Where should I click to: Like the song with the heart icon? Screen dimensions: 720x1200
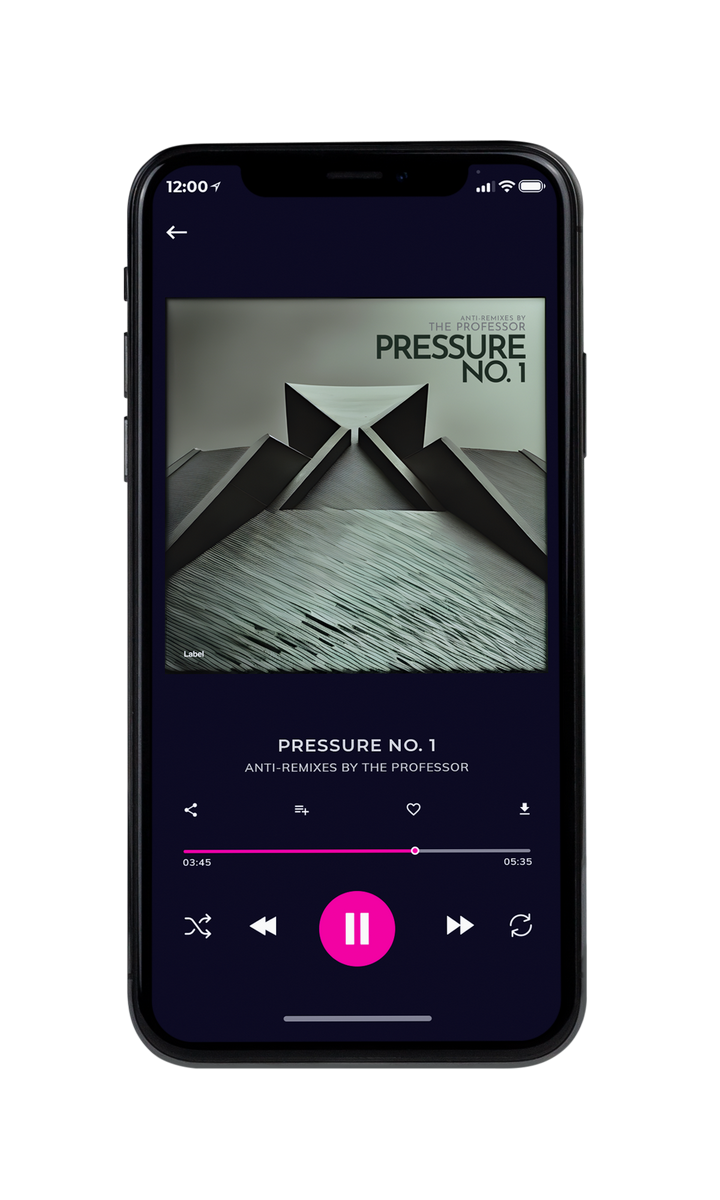413,810
